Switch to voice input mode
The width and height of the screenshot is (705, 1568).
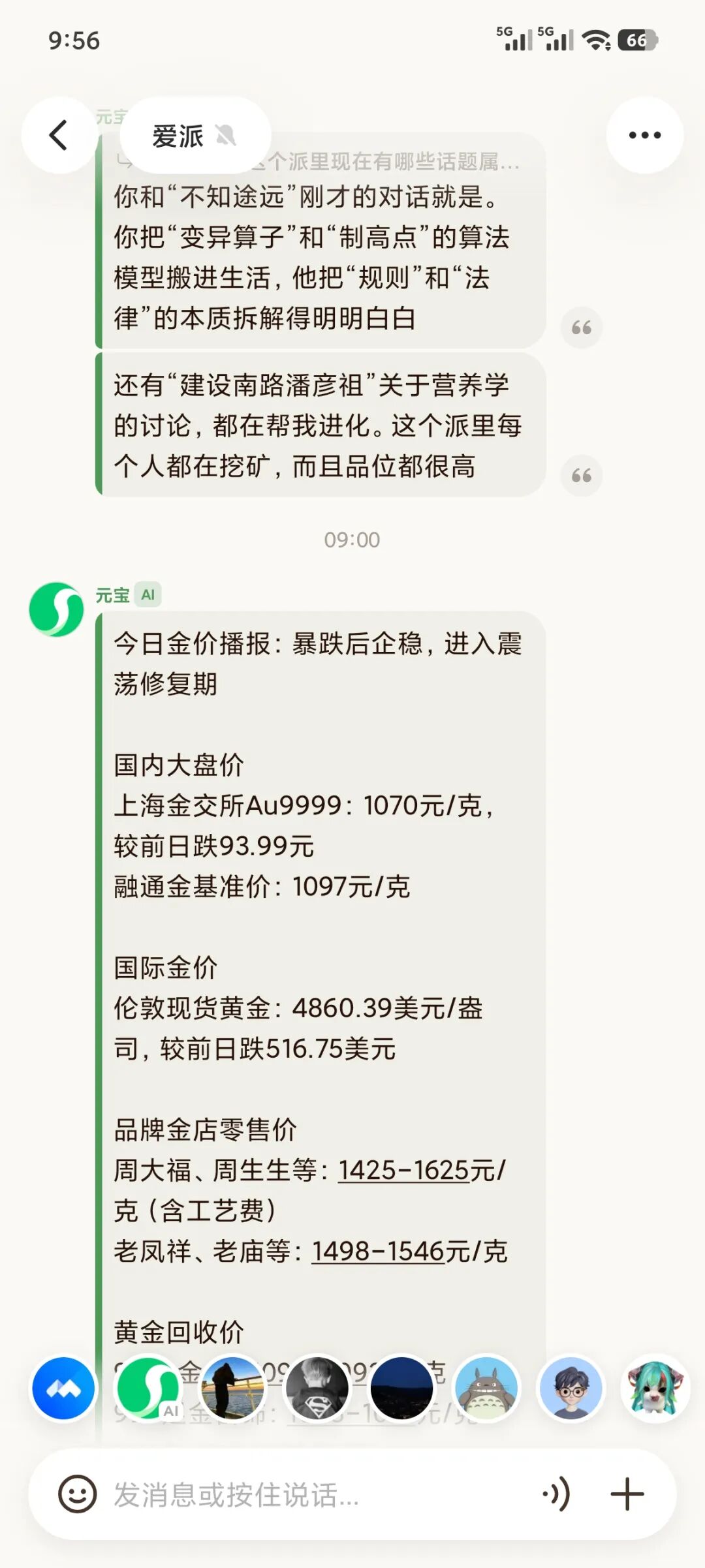pos(557,1494)
